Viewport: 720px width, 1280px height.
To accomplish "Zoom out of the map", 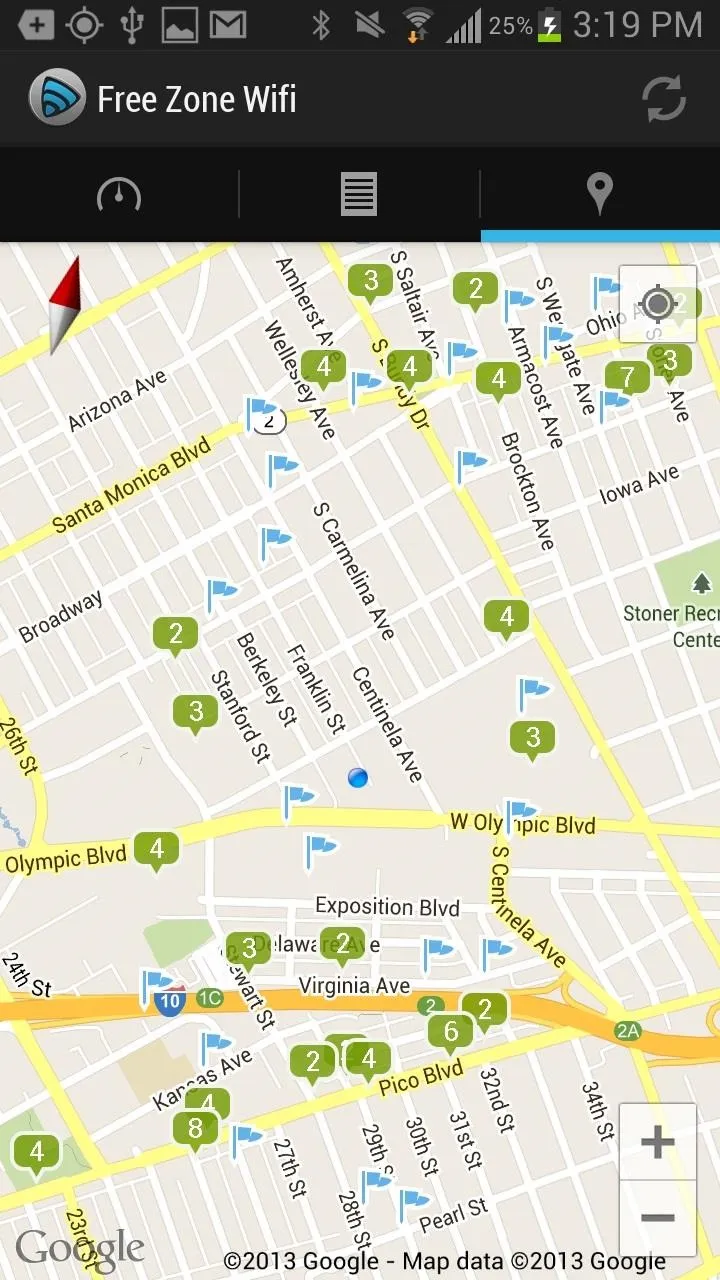I will click(x=658, y=1218).
